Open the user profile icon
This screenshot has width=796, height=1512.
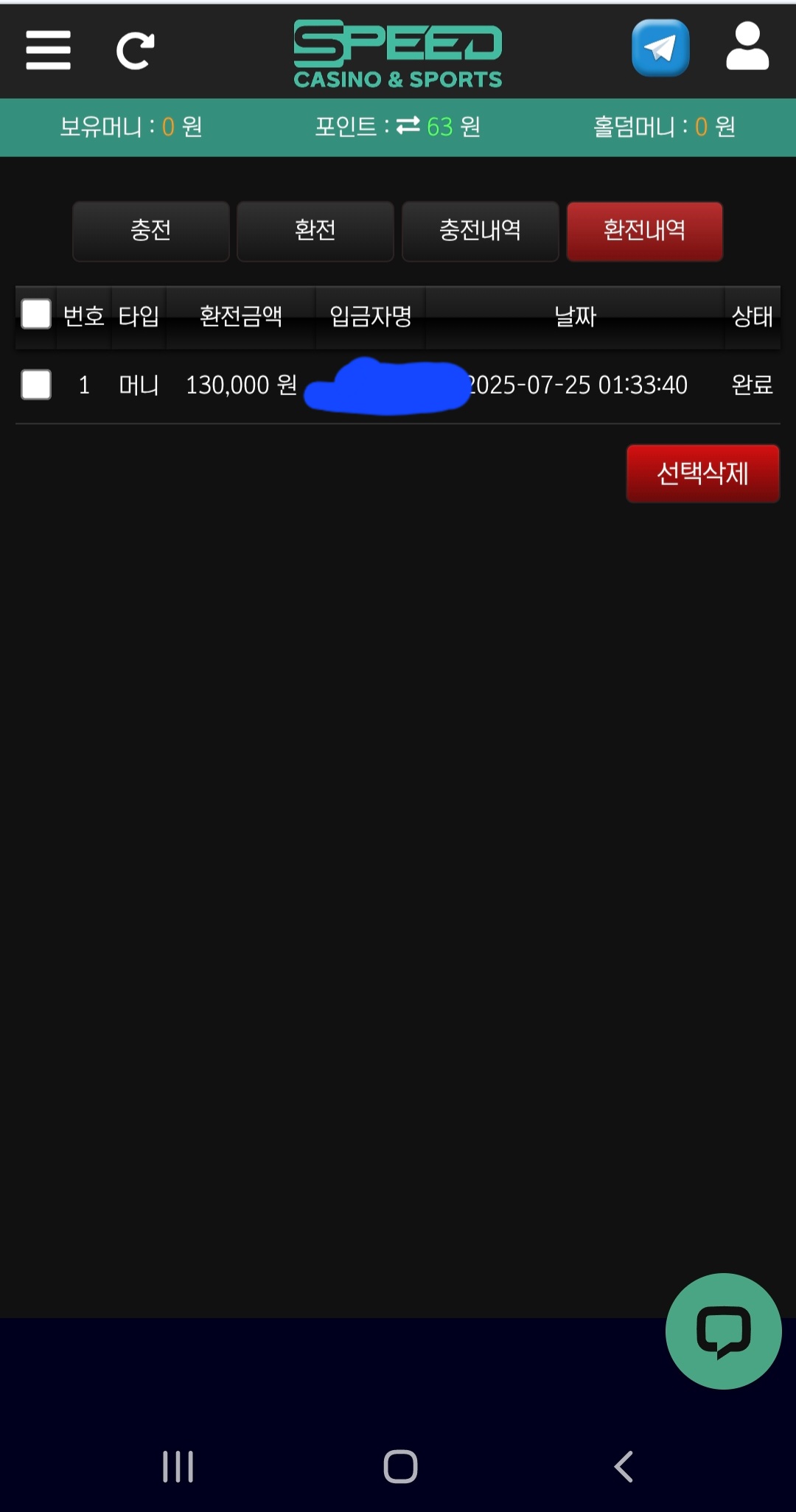pos(747,47)
